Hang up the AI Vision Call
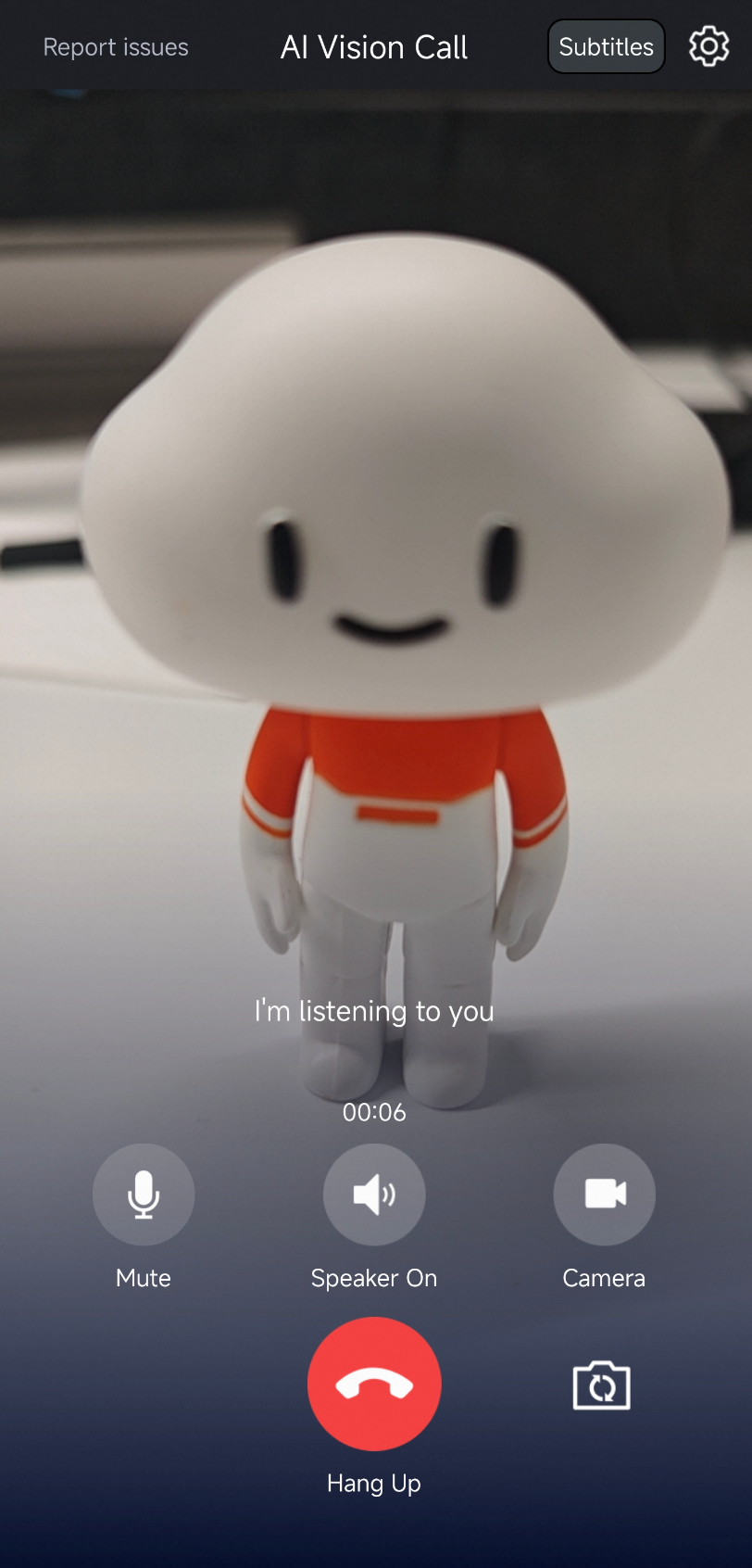Image resolution: width=752 pixels, height=1568 pixels. pyautogui.click(x=374, y=1384)
